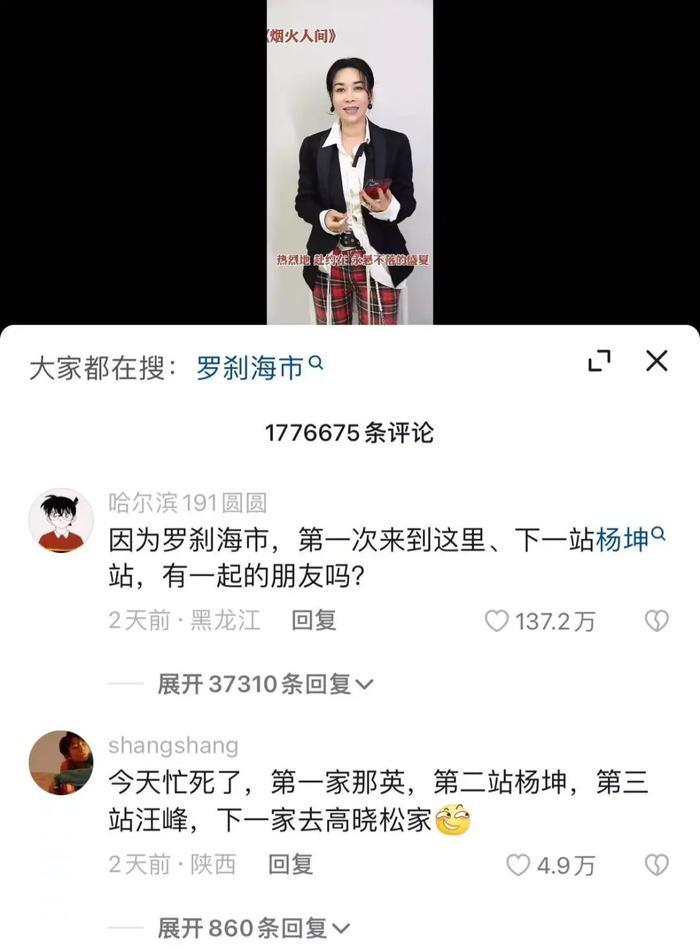Reply to 哈尔滨191圆圆's comment

(313, 620)
